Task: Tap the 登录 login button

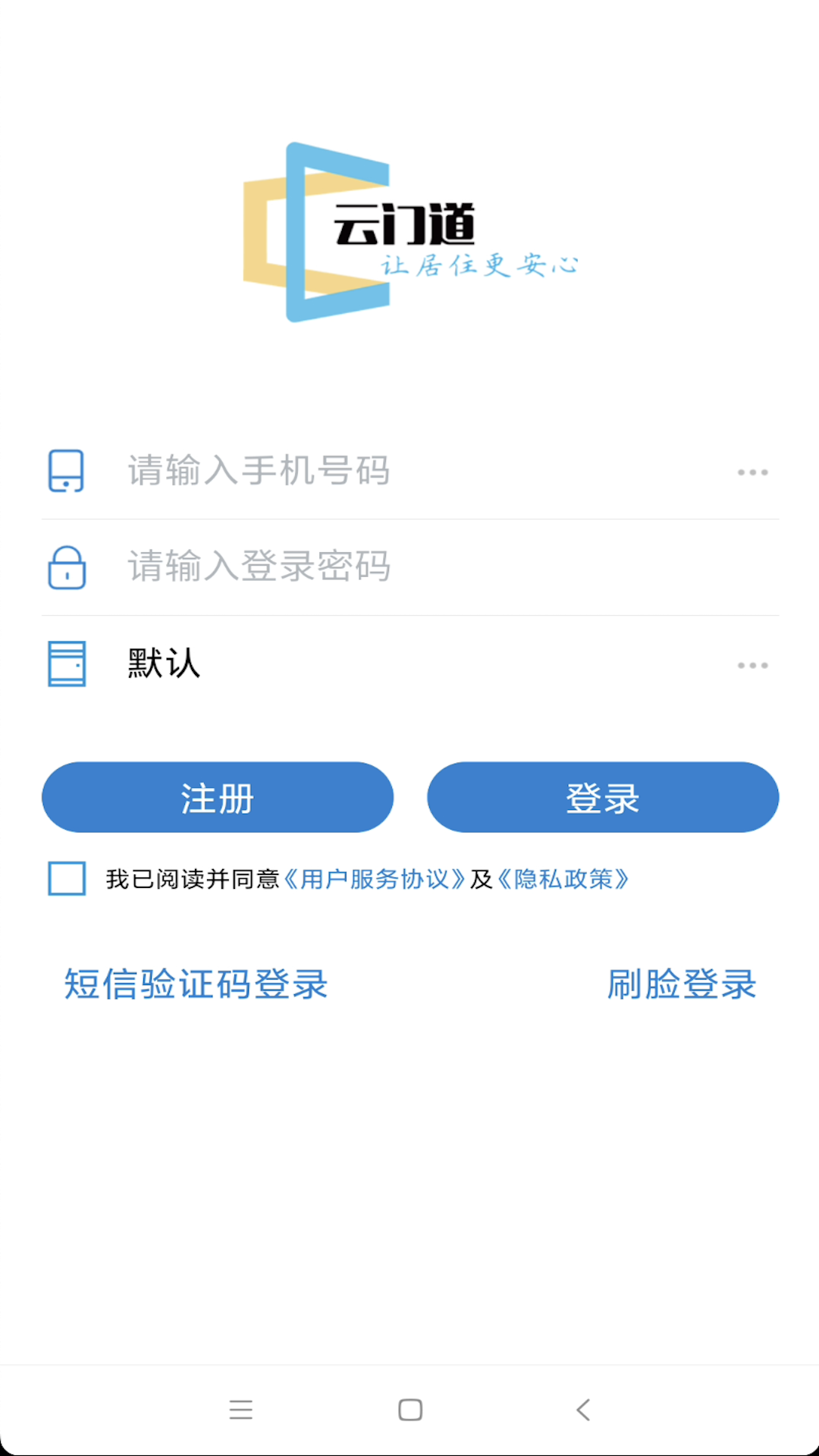Action: click(x=603, y=798)
